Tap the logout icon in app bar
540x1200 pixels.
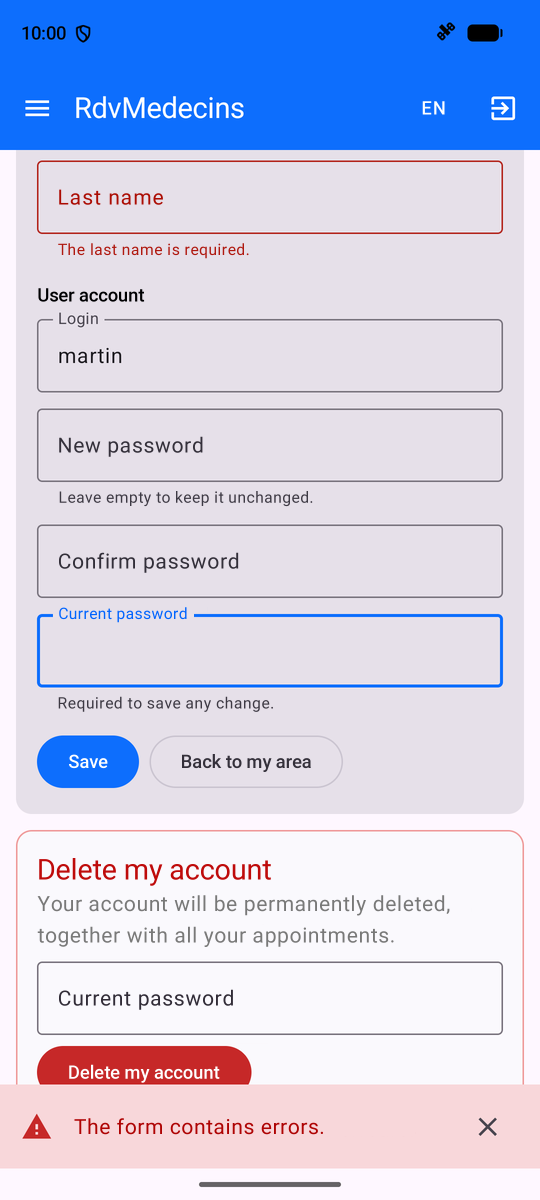click(x=503, y=108)
